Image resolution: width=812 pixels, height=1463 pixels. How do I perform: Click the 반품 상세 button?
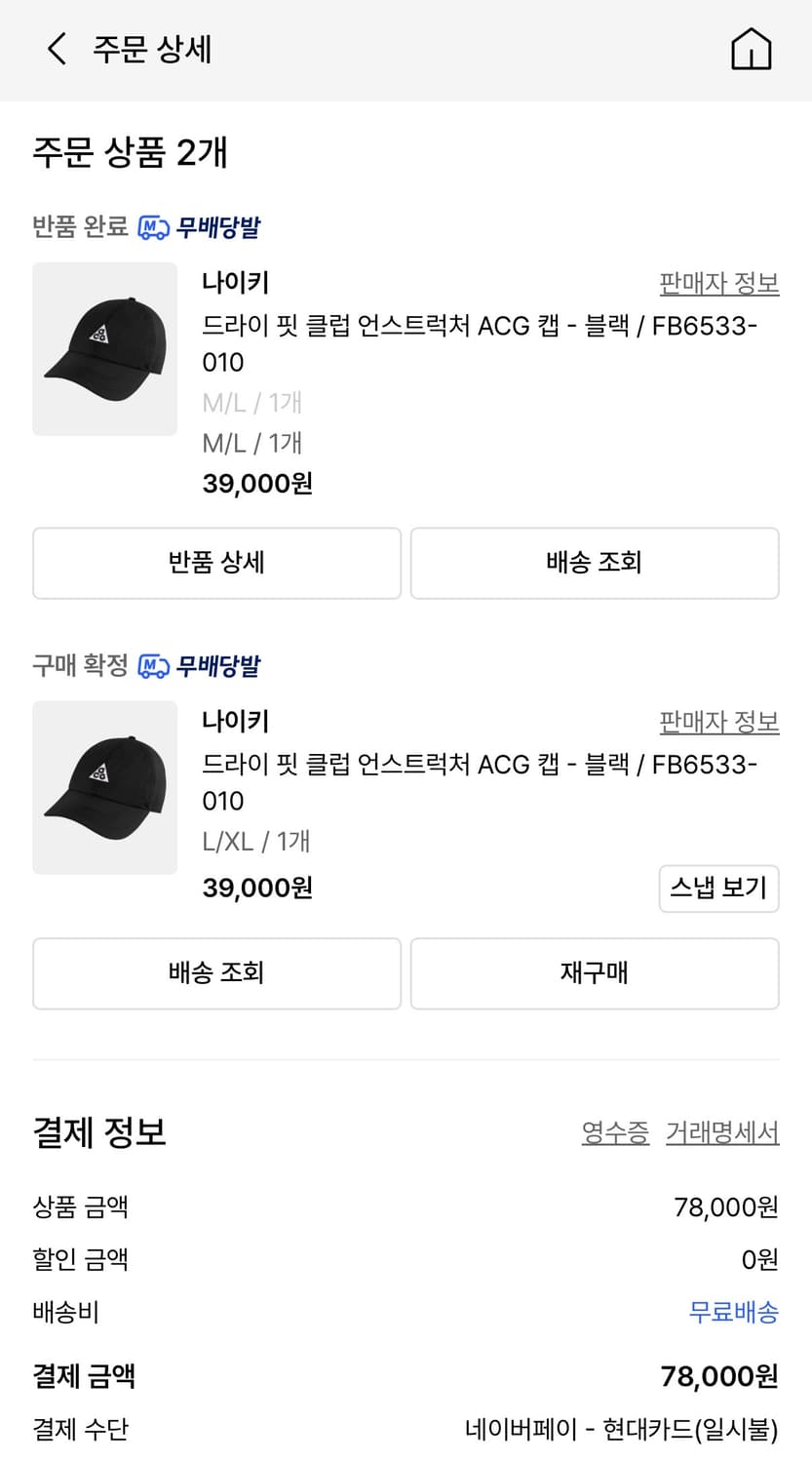pyautogui.click(x=216, y=563)
